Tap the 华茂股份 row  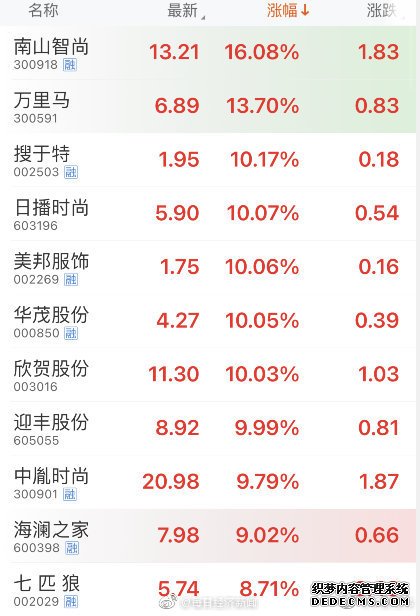pyautogui.click(x=210, y=321)
